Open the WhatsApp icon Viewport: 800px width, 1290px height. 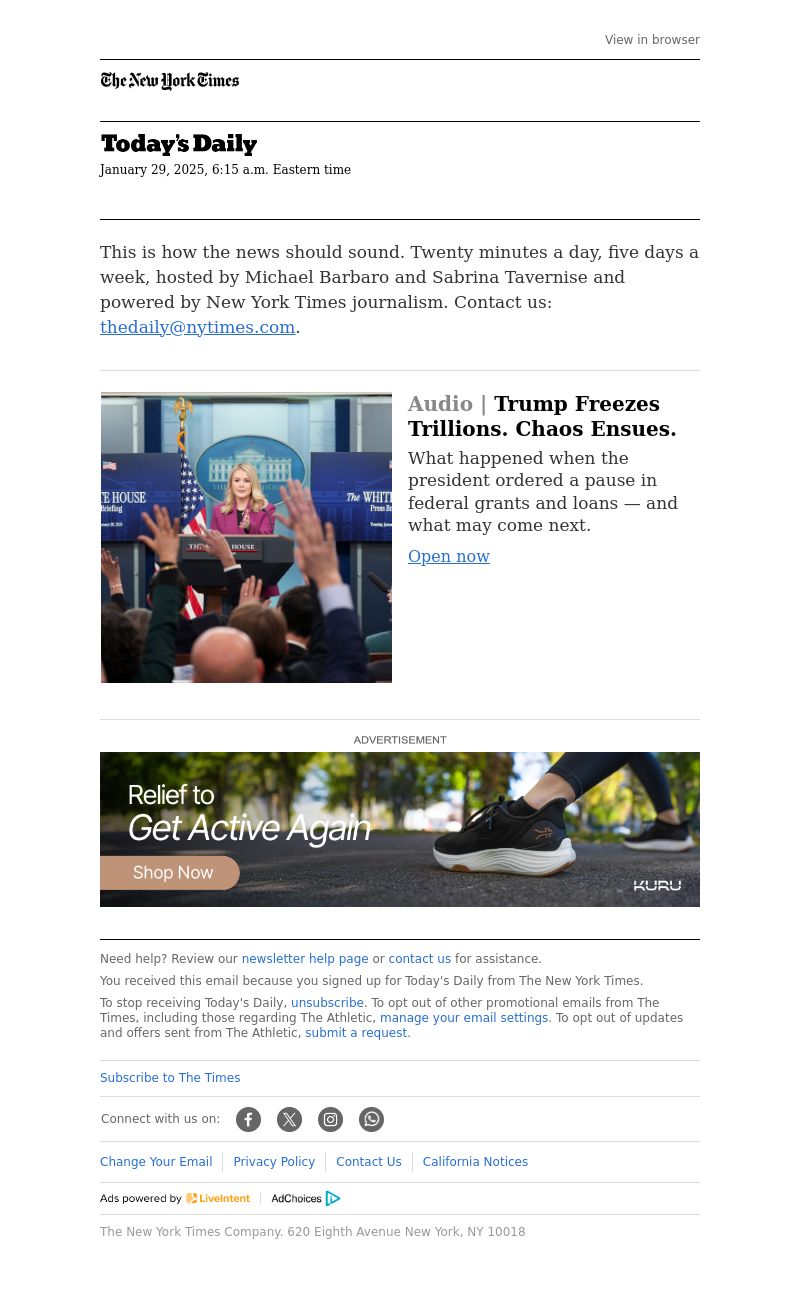pyautogui.click(x=371, y=1119)
